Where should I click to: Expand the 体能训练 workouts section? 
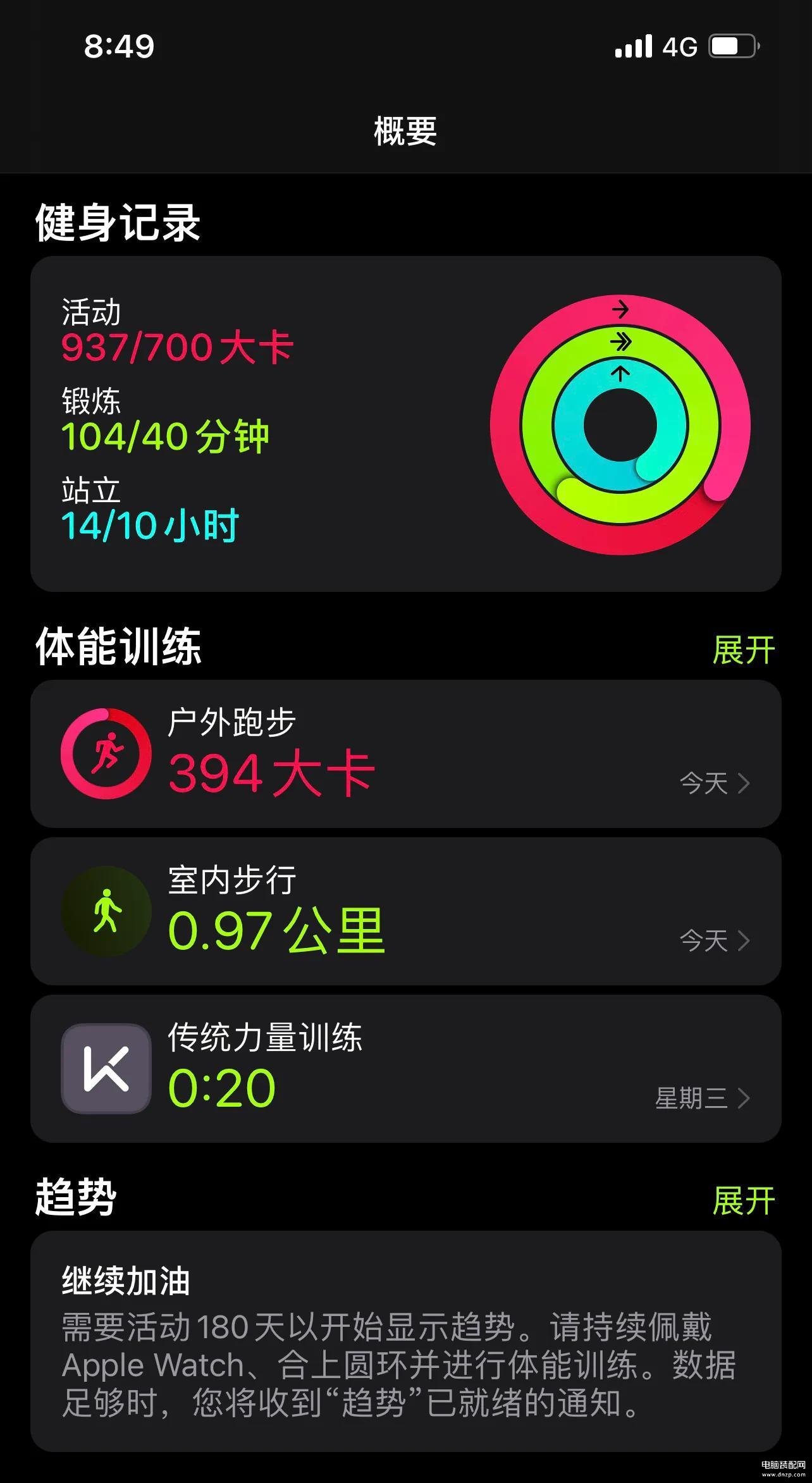tap(744, 649)
